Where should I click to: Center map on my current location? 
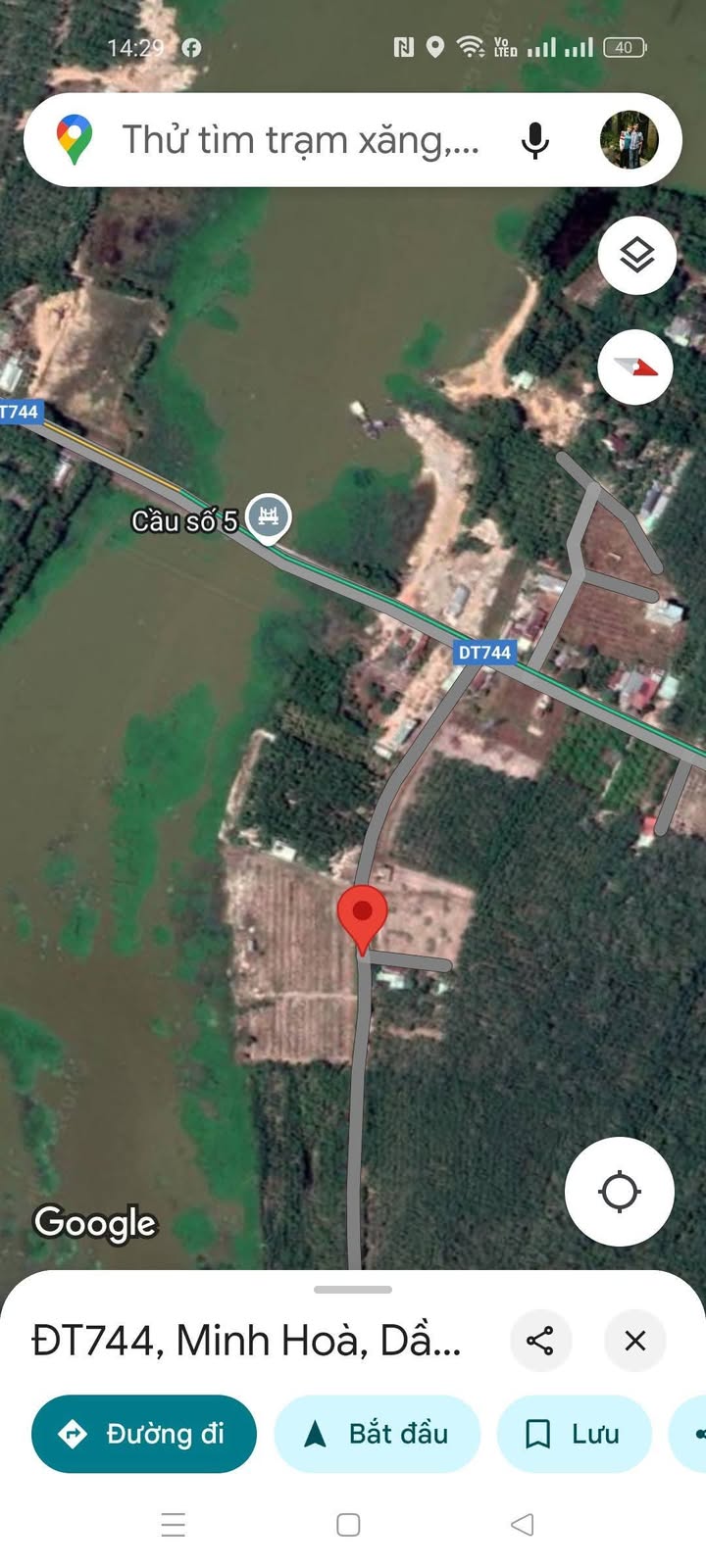(x=619, y=1192)
